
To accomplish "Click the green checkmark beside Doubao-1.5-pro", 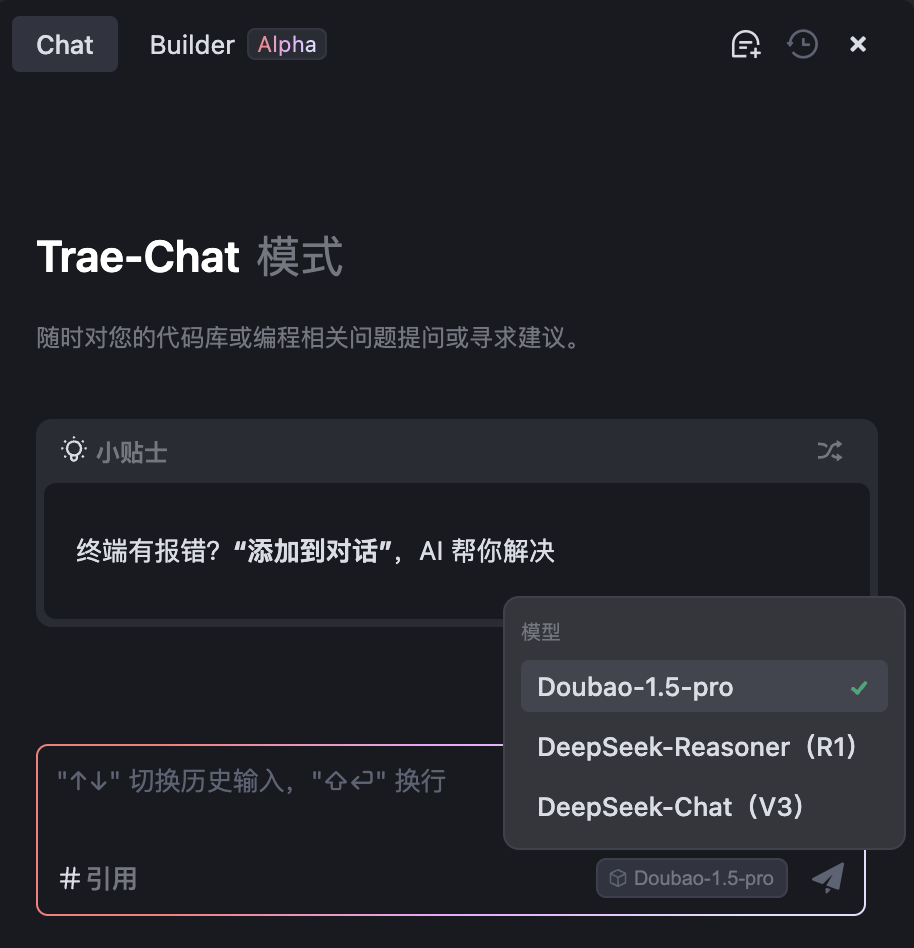I will click(x=859, y=687).
